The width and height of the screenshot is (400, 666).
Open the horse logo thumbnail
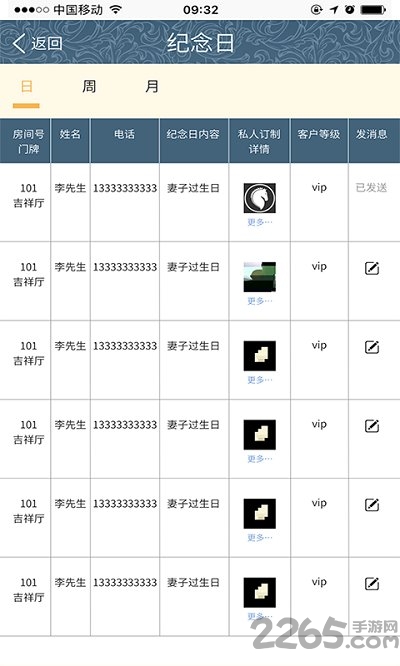click(x=259, y=198)
